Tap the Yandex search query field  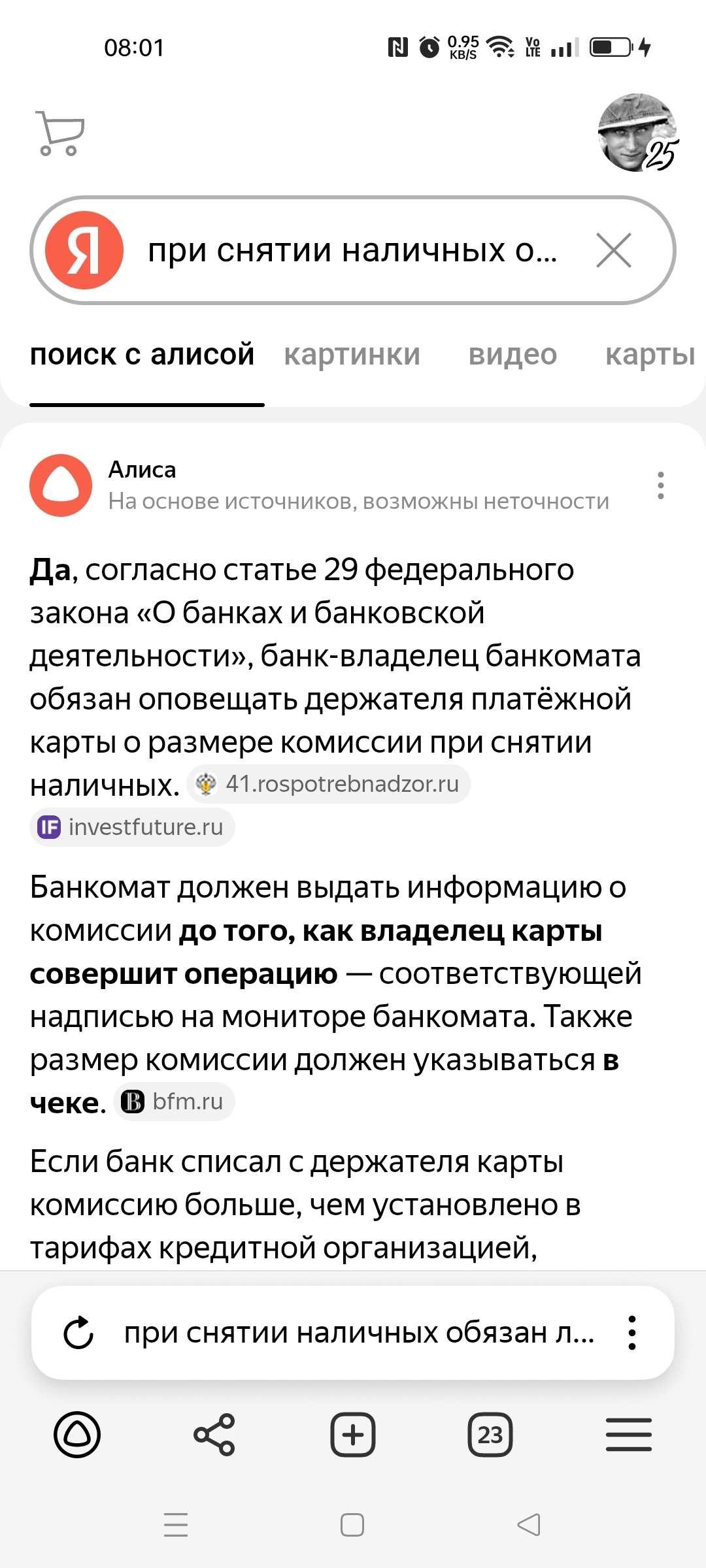(353, 251)
